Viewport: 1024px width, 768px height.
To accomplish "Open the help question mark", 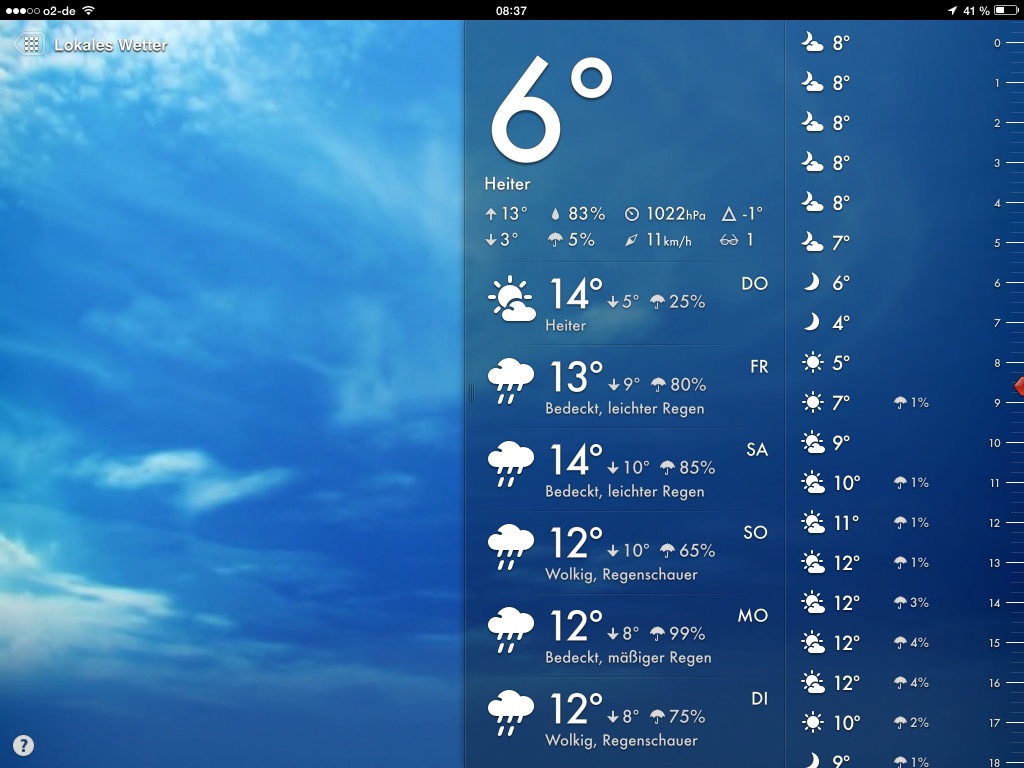I will click(23, 745).
